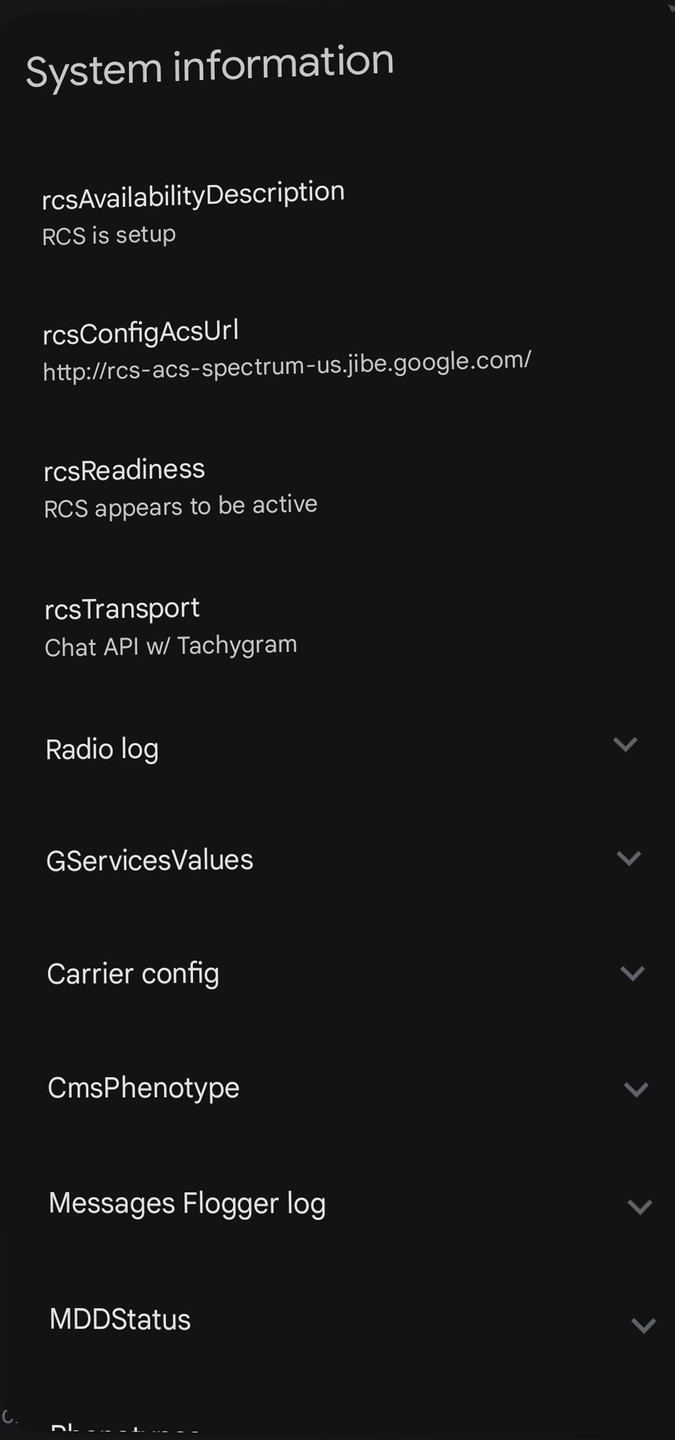Expand Carrier config details
The image size is (675, 1440).
click(x=632, y=973)
